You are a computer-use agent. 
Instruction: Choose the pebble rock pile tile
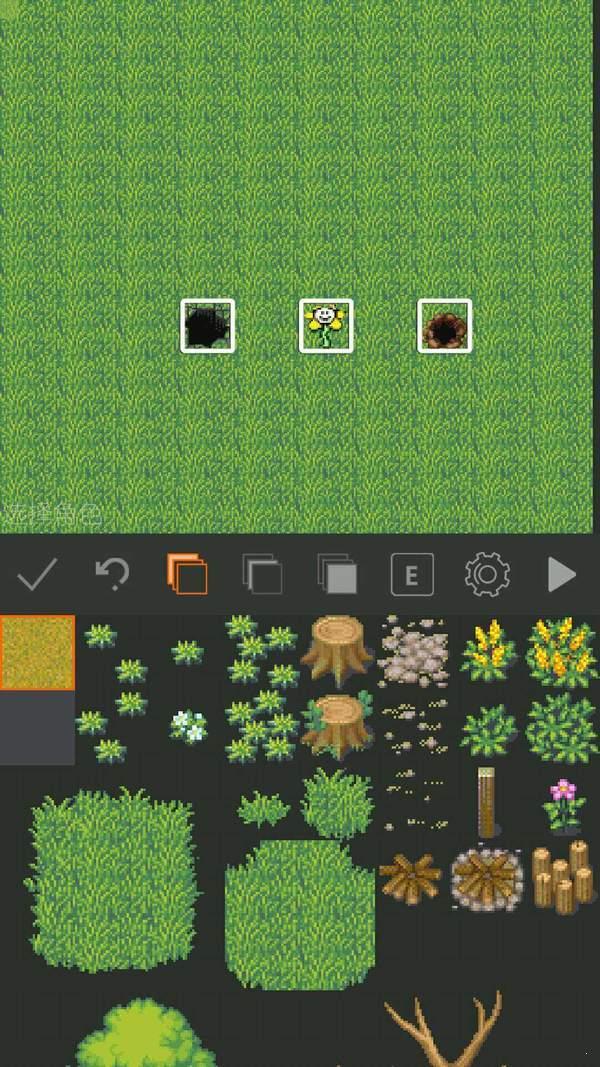coord(412,652)
